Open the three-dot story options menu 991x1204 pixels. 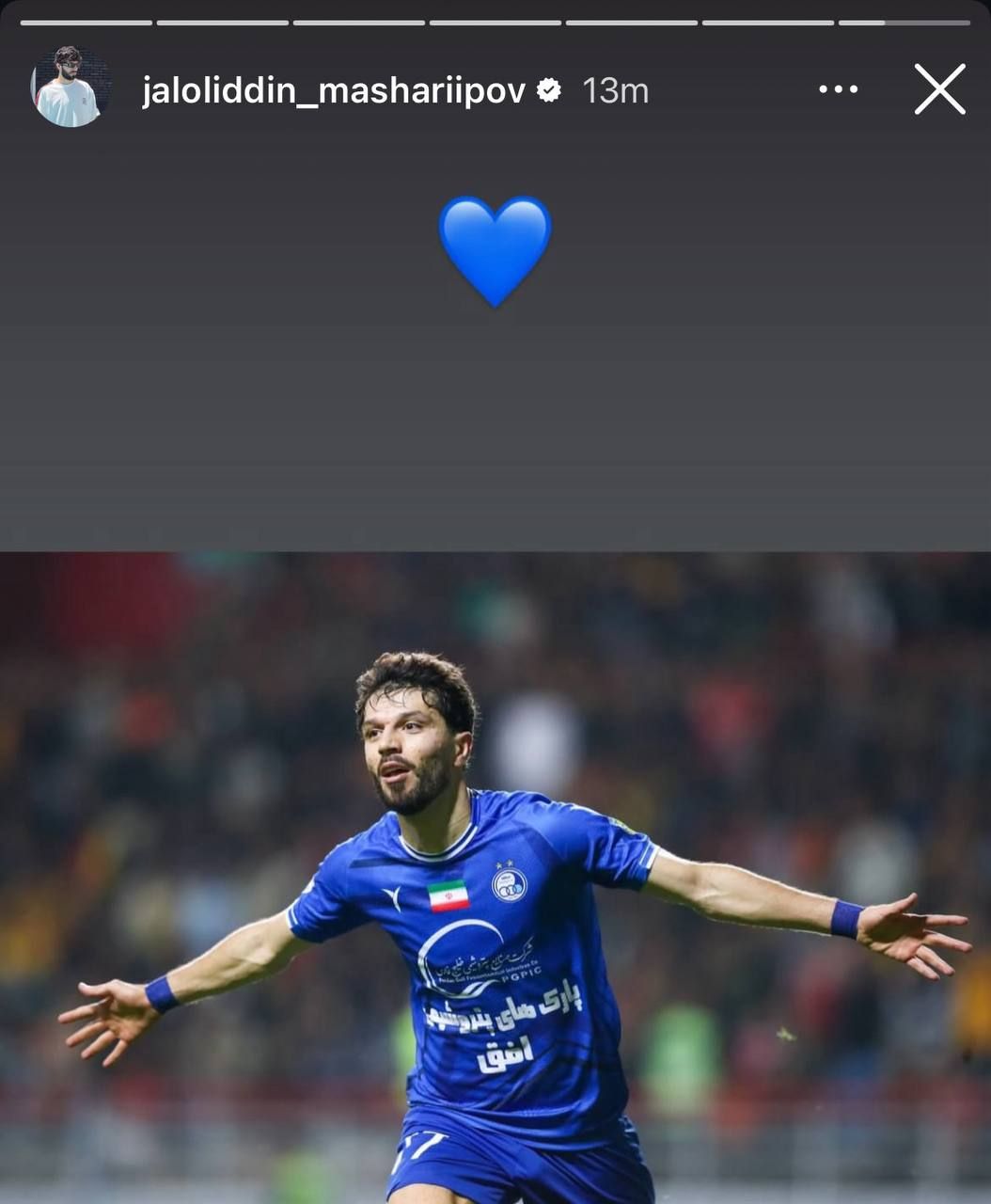(838, 89)
